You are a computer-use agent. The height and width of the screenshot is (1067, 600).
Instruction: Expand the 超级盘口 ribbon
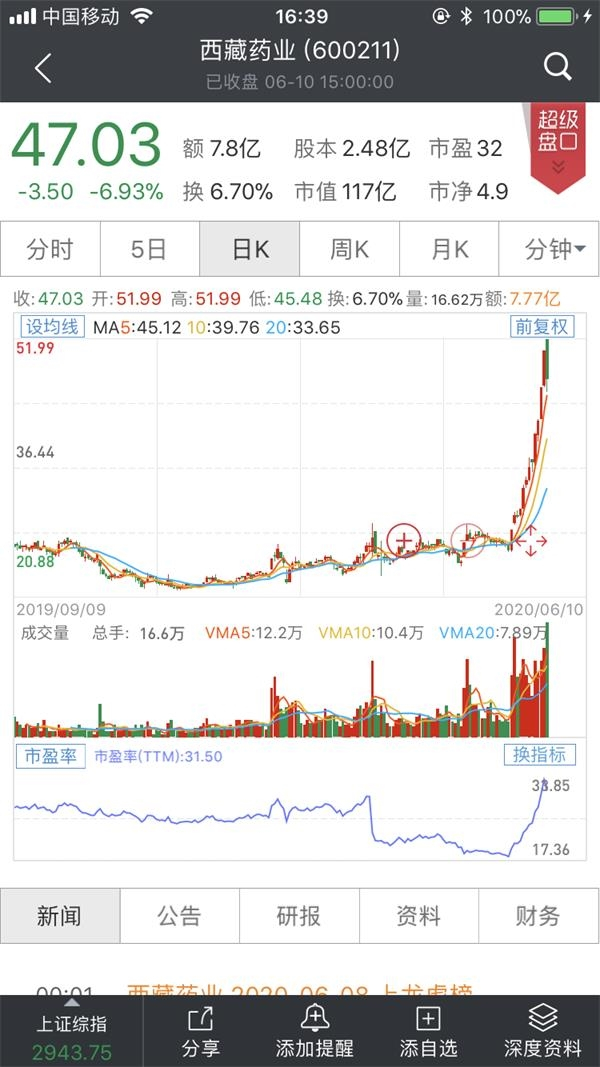(x=558, y=143)
